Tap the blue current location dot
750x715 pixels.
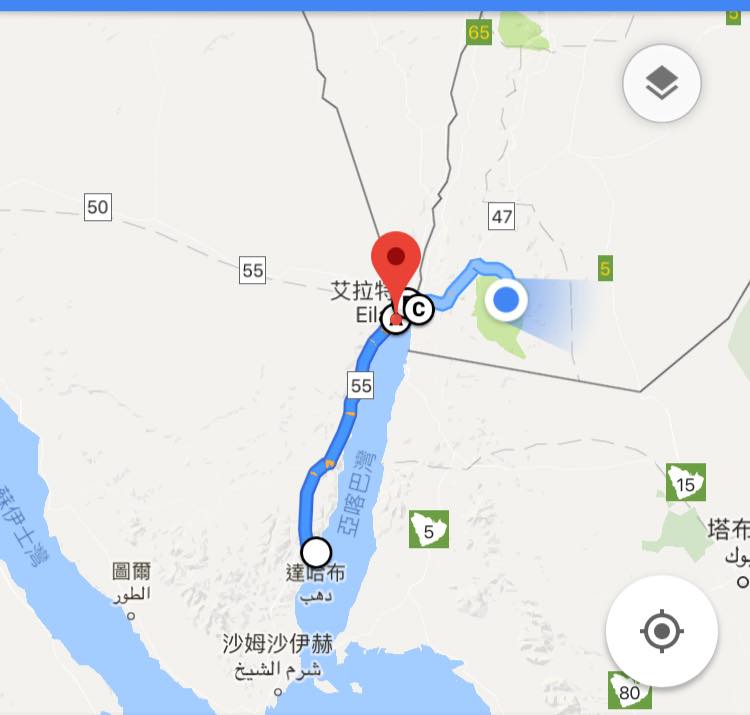pyautogui.click(x=507, y=299)
